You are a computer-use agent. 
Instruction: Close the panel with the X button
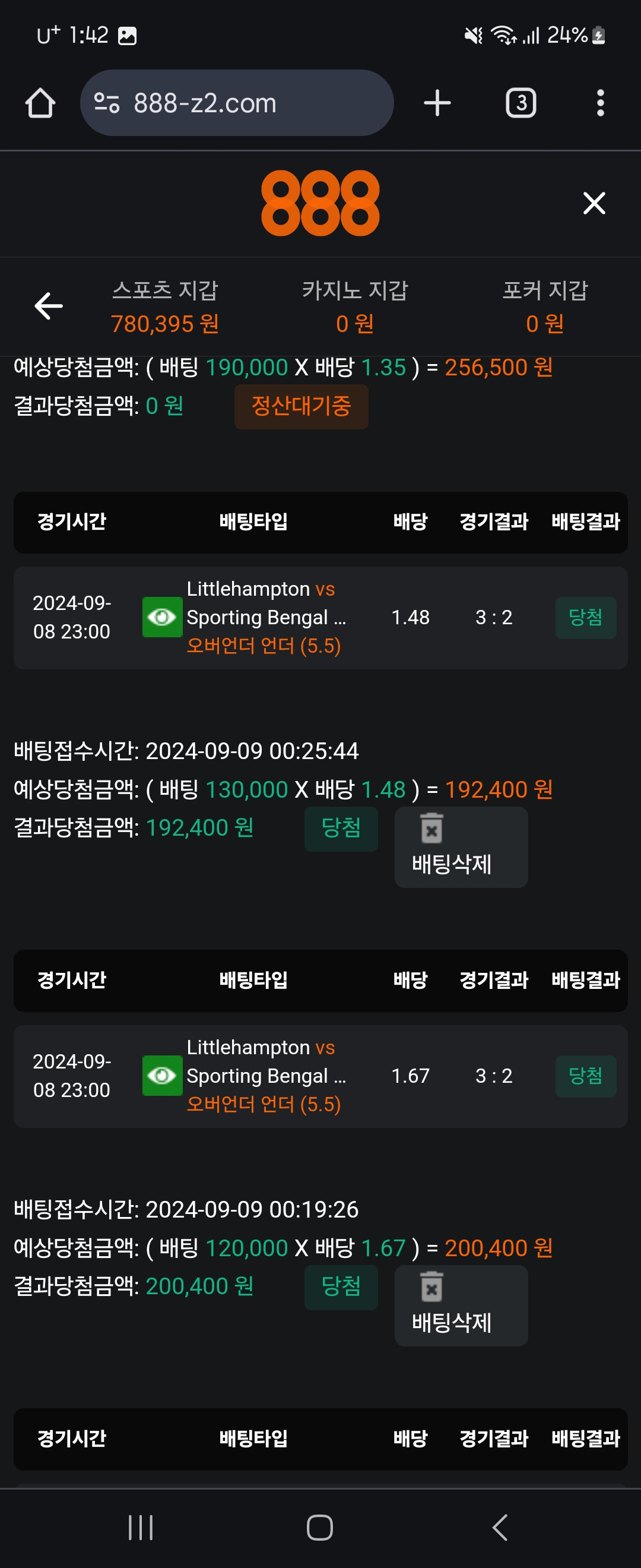594,203
